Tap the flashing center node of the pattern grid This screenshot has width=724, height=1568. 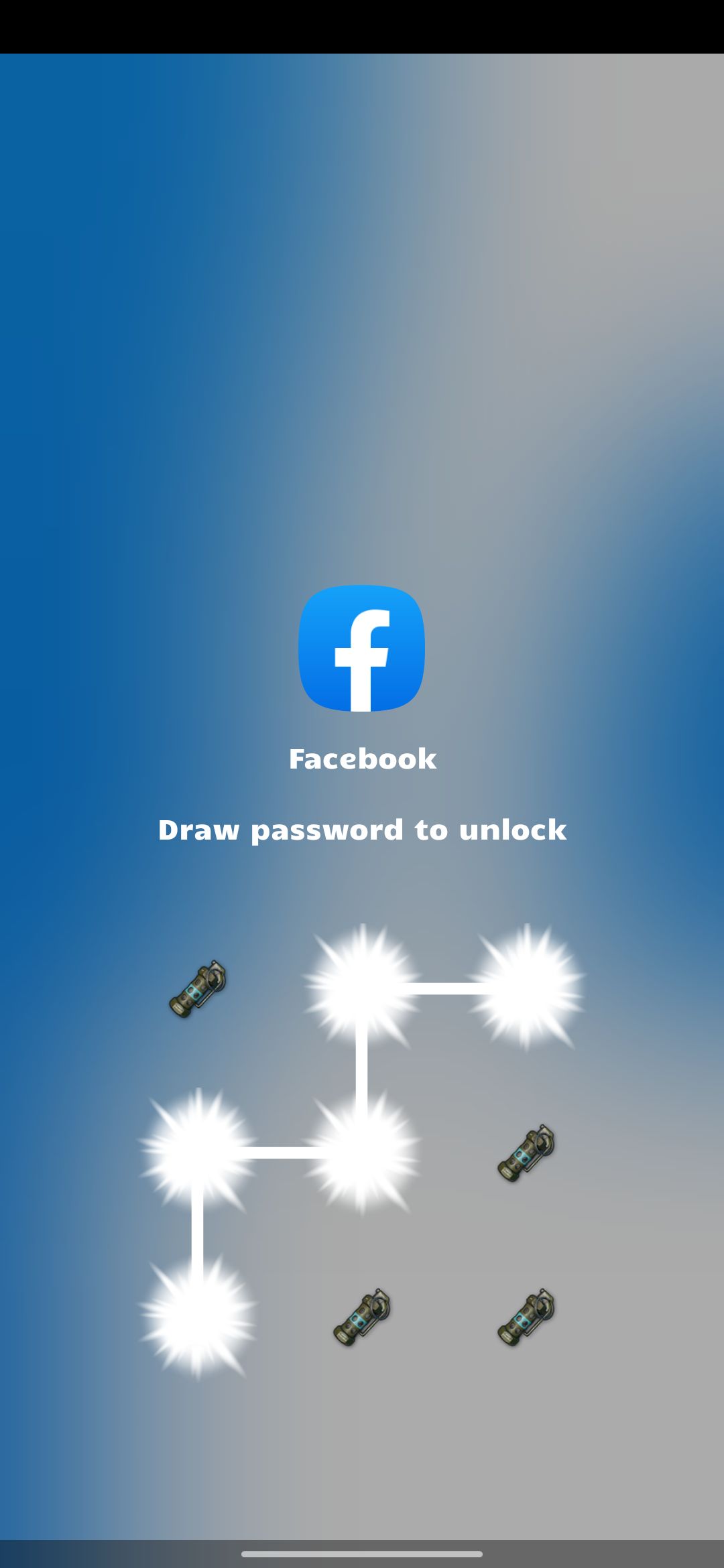(x=362, y=1153)
